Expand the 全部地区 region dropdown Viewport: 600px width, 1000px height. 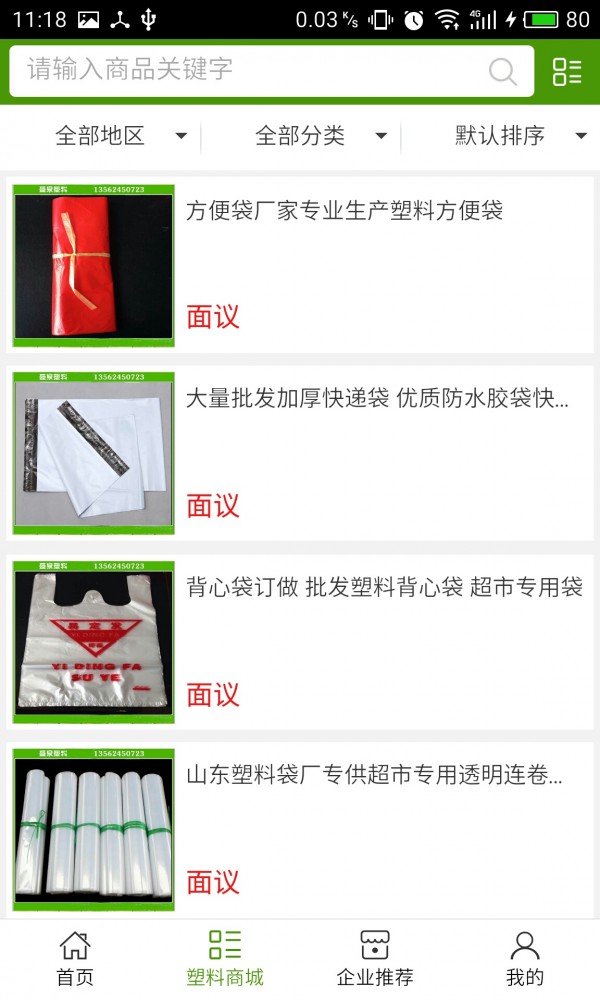121,136
